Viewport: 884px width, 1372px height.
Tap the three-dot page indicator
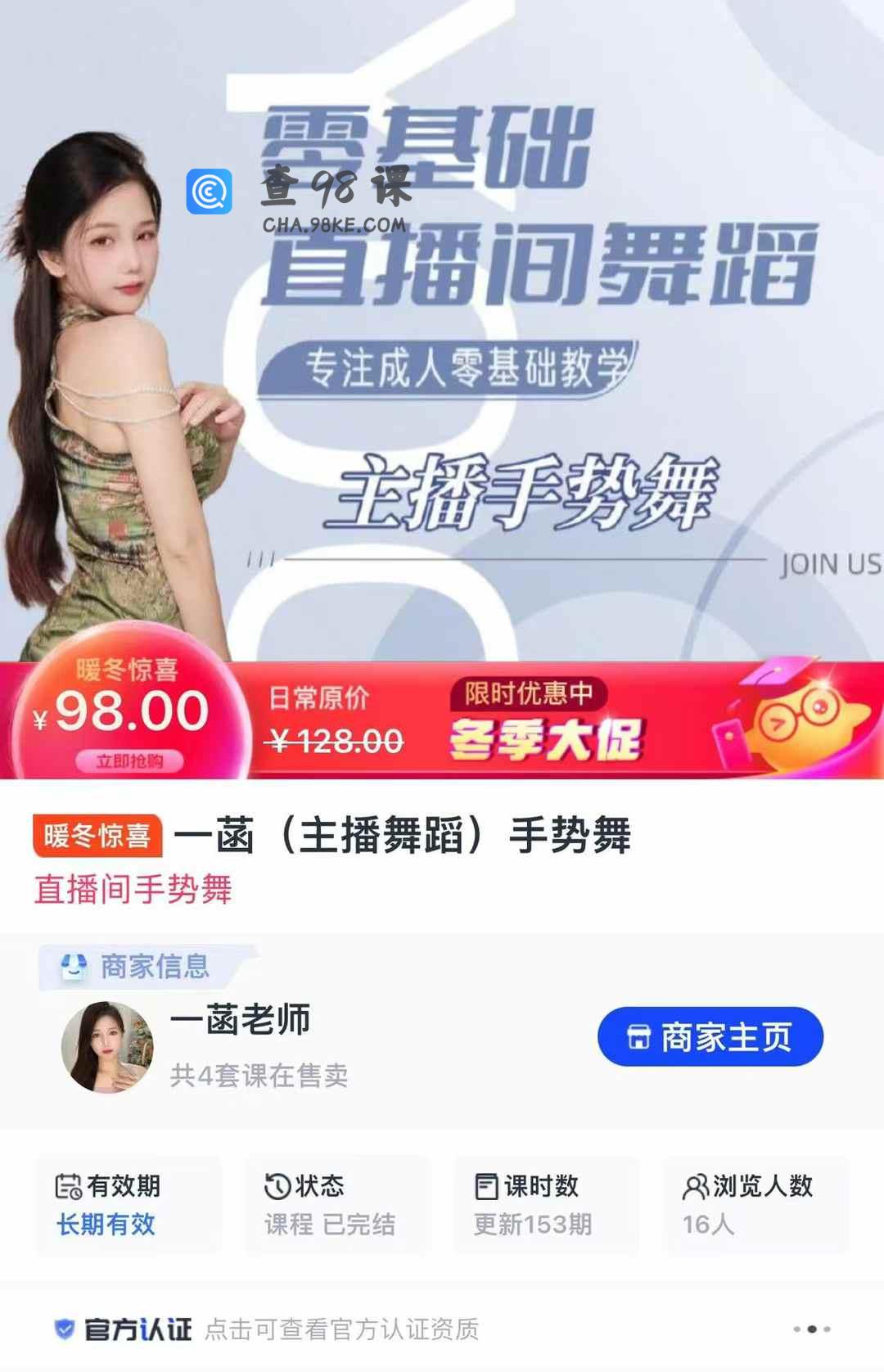click(x=811, y=1329)
